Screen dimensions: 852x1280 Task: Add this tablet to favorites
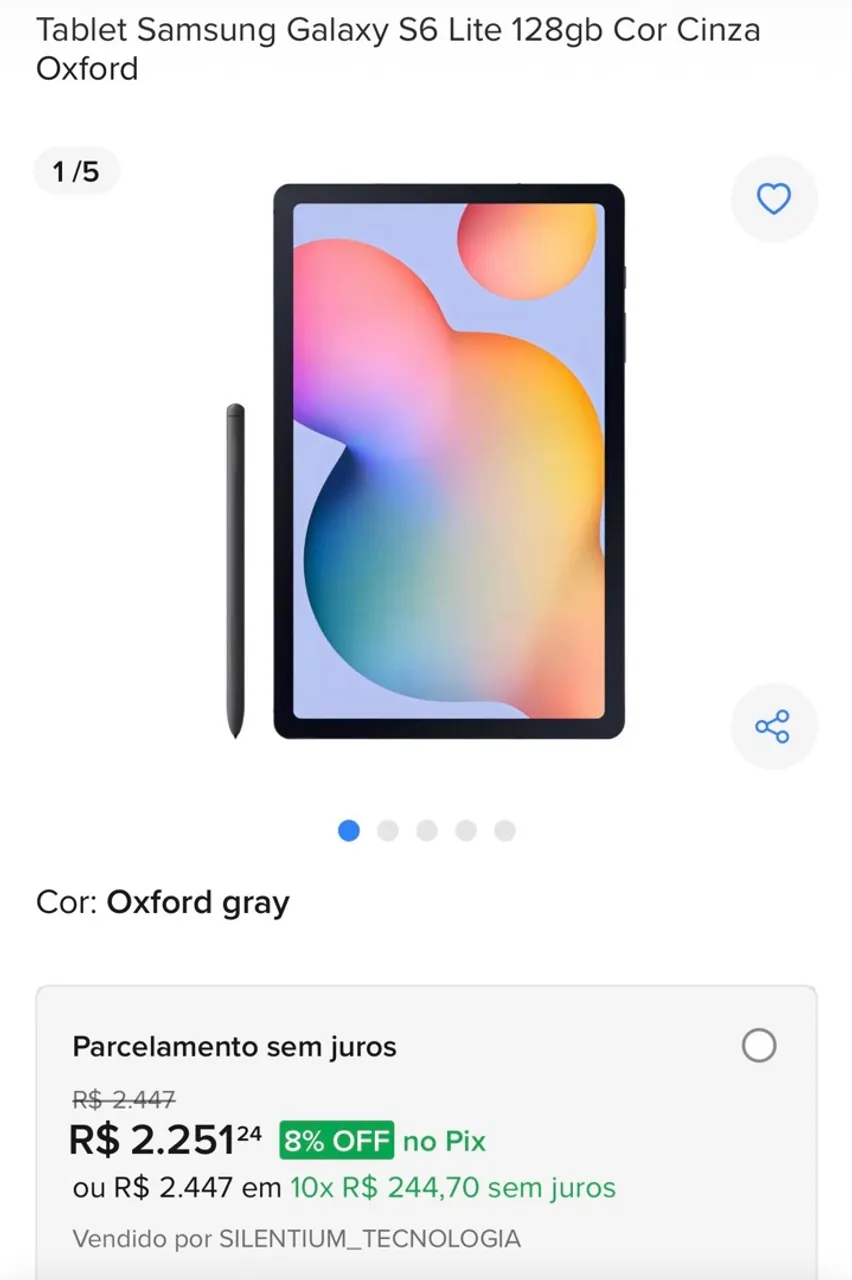[x=774, y=199]
